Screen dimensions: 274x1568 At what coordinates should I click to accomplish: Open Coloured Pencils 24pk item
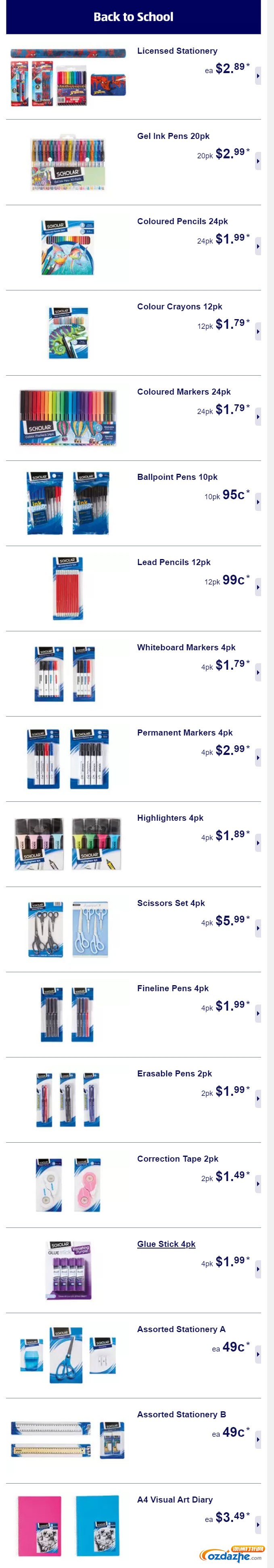pos(182,222)
